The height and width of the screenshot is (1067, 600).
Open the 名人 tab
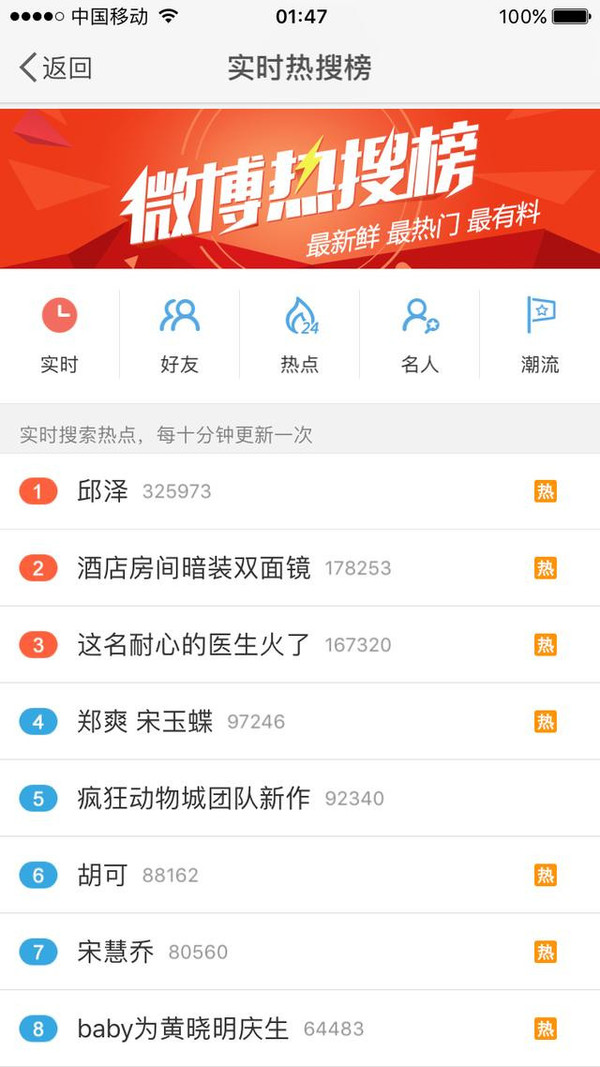[x=420, y=335]
